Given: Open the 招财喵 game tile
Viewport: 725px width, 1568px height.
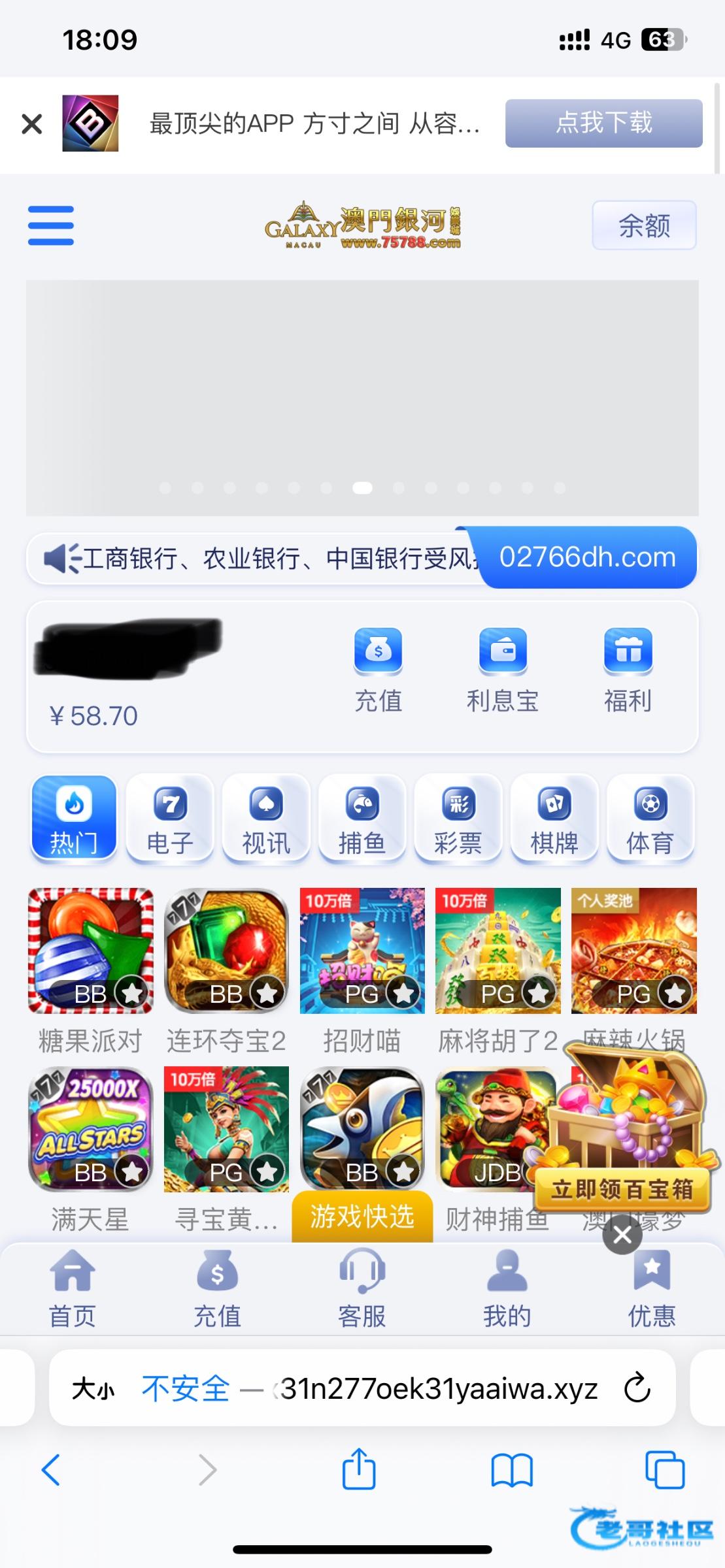Looking at the screenshot, I should point(362,951).
